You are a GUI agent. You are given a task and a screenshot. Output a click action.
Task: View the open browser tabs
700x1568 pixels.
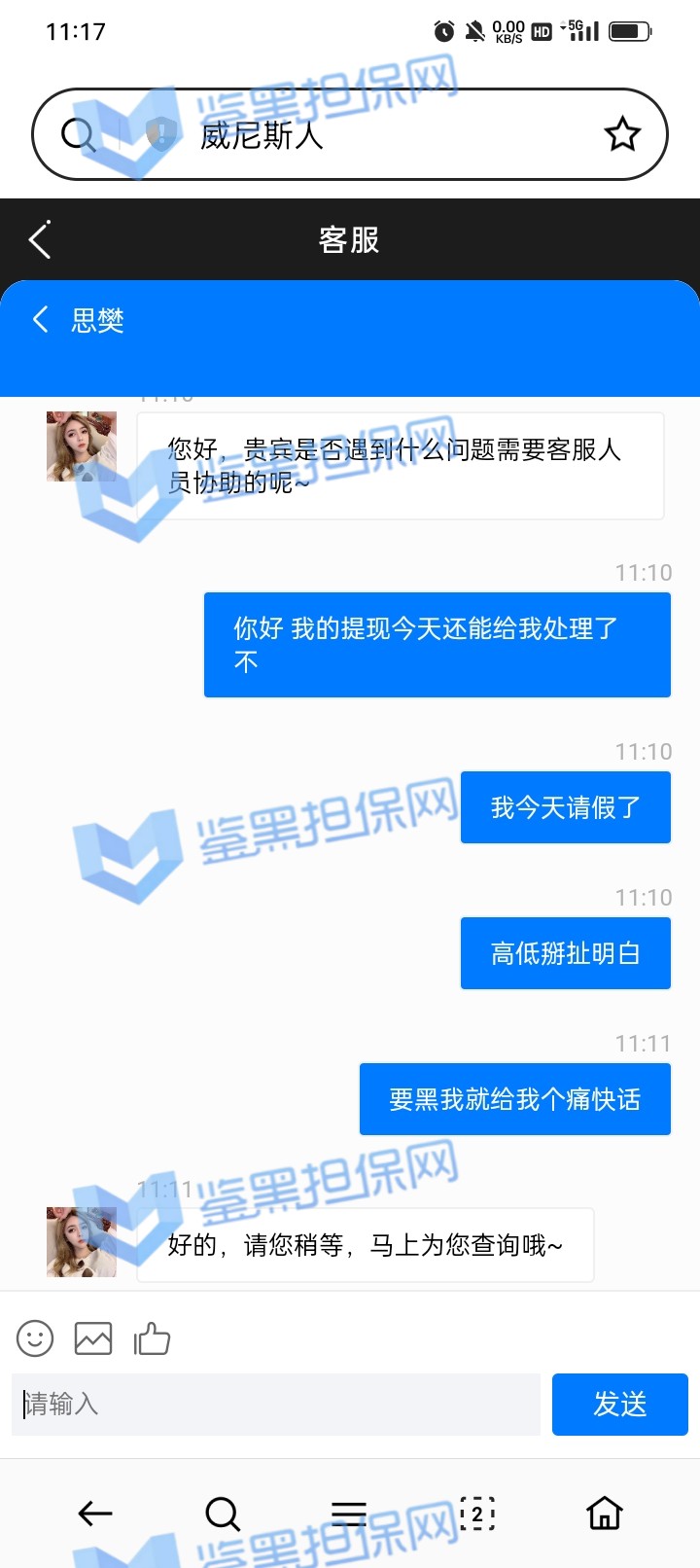click(x=476, y=1513)
